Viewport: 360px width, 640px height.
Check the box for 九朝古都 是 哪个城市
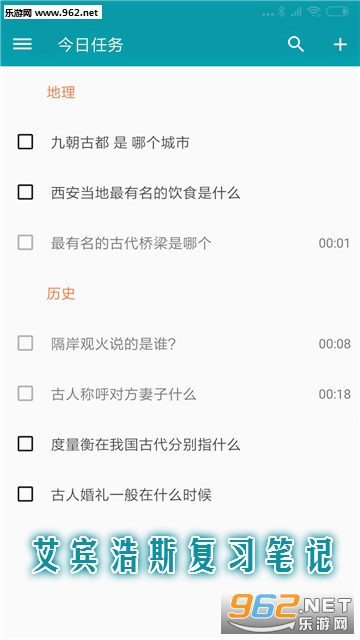(x=25, y=142)
